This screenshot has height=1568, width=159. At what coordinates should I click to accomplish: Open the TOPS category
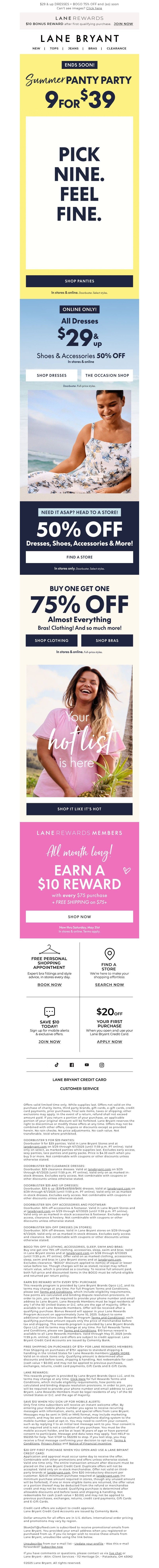[54, 48]
